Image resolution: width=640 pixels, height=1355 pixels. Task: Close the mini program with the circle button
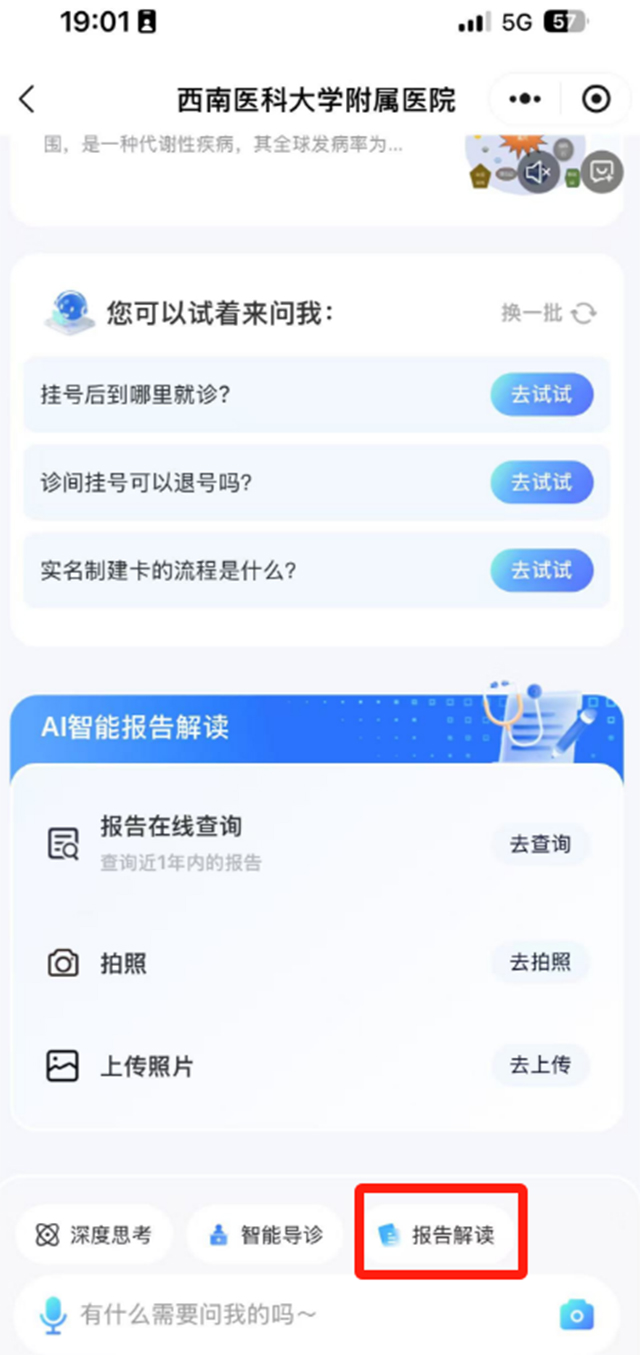click(x=596, y=99)
